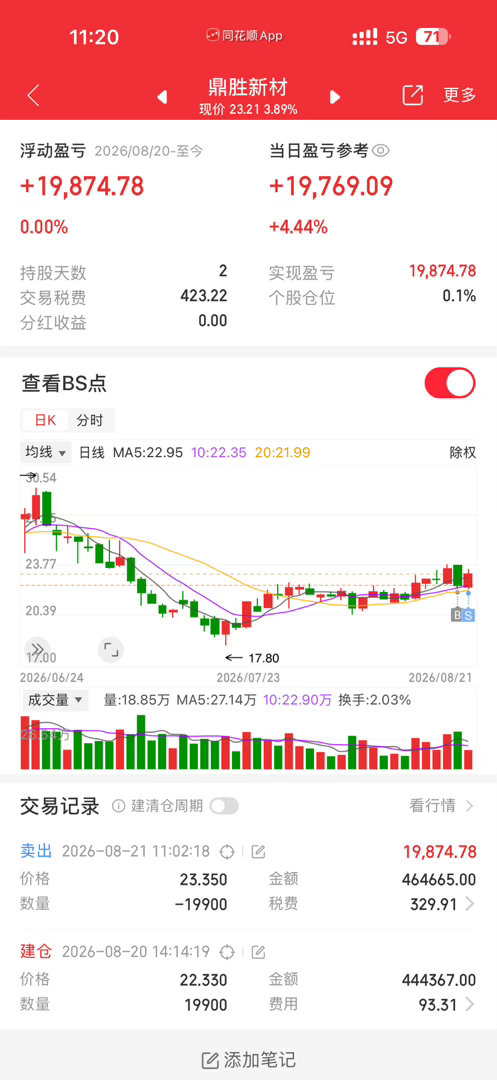Open fullscreen chart icon
The width and height of the screenshot is (497, 1080).
[x=111, y=648]
